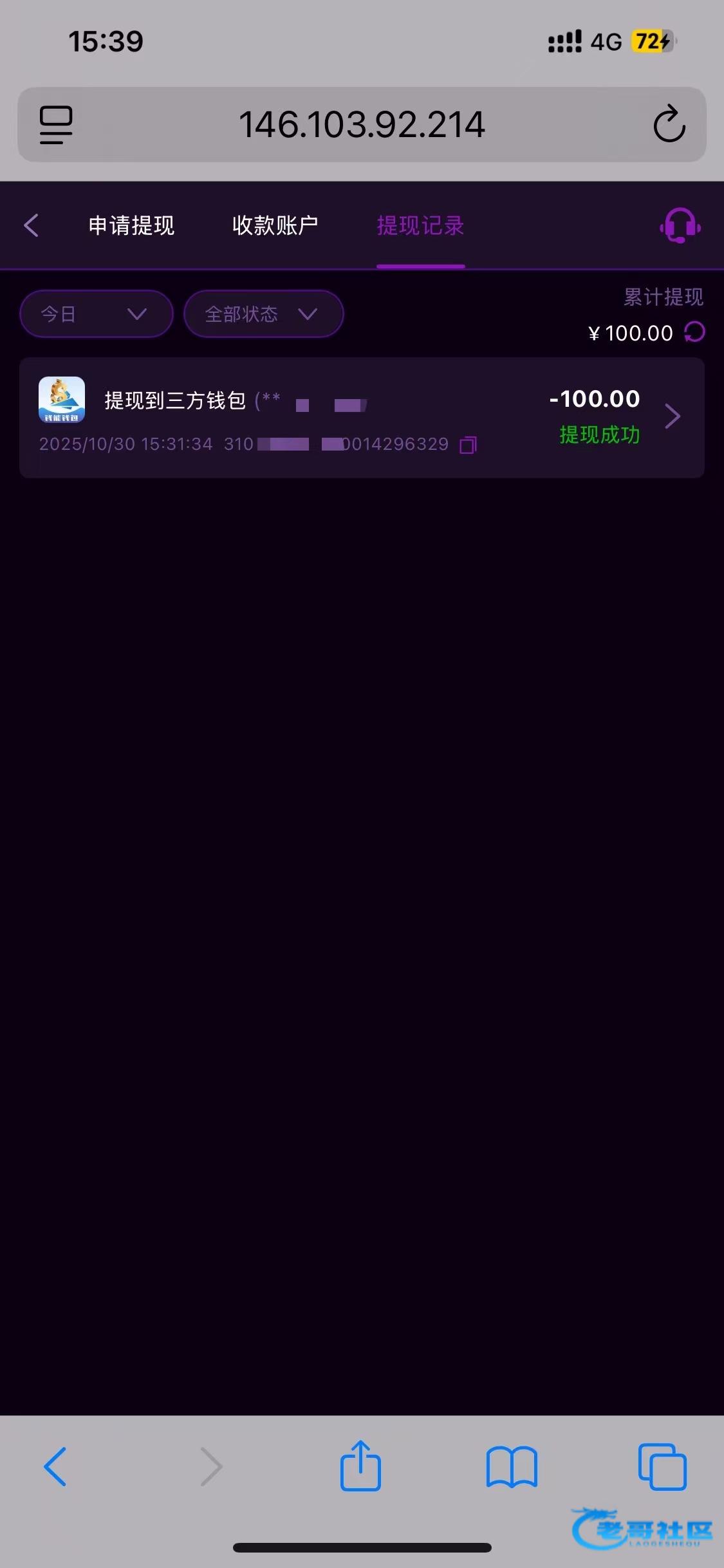Reload the page in browser address bar

click(x=669, y=124)
